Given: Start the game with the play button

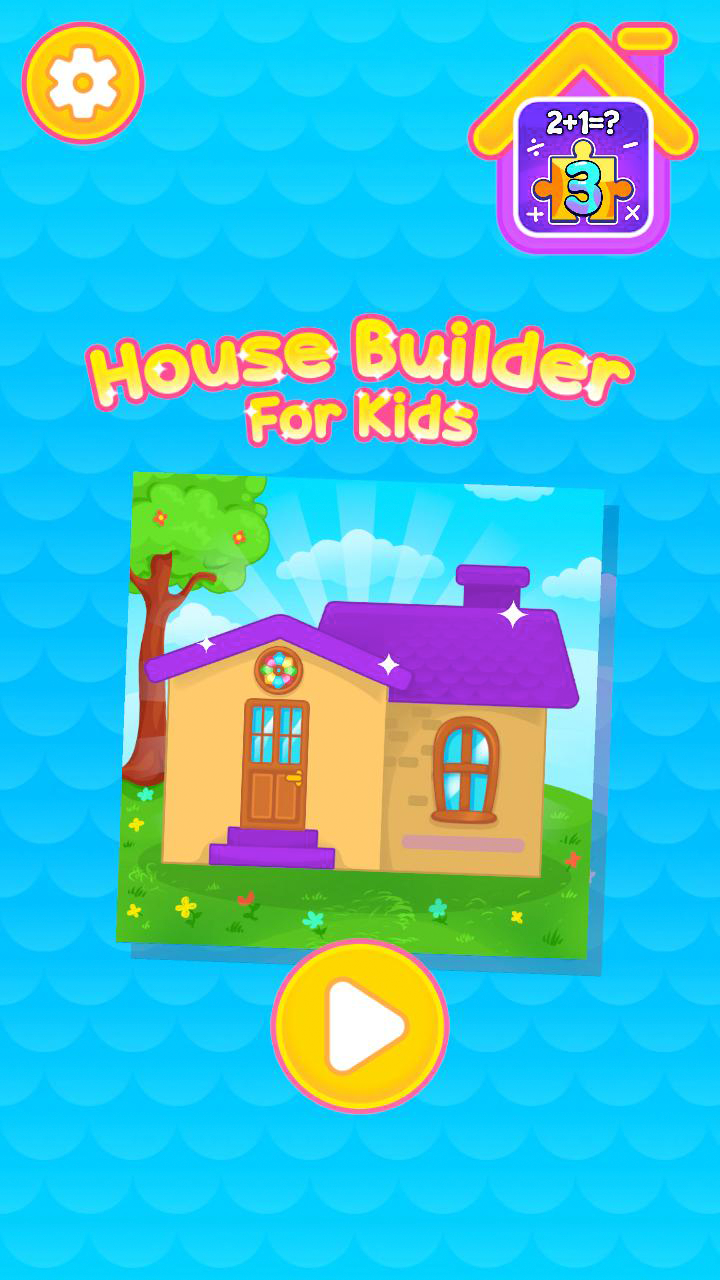Looking at the screenshot, I should click(x=360, y=1025).
